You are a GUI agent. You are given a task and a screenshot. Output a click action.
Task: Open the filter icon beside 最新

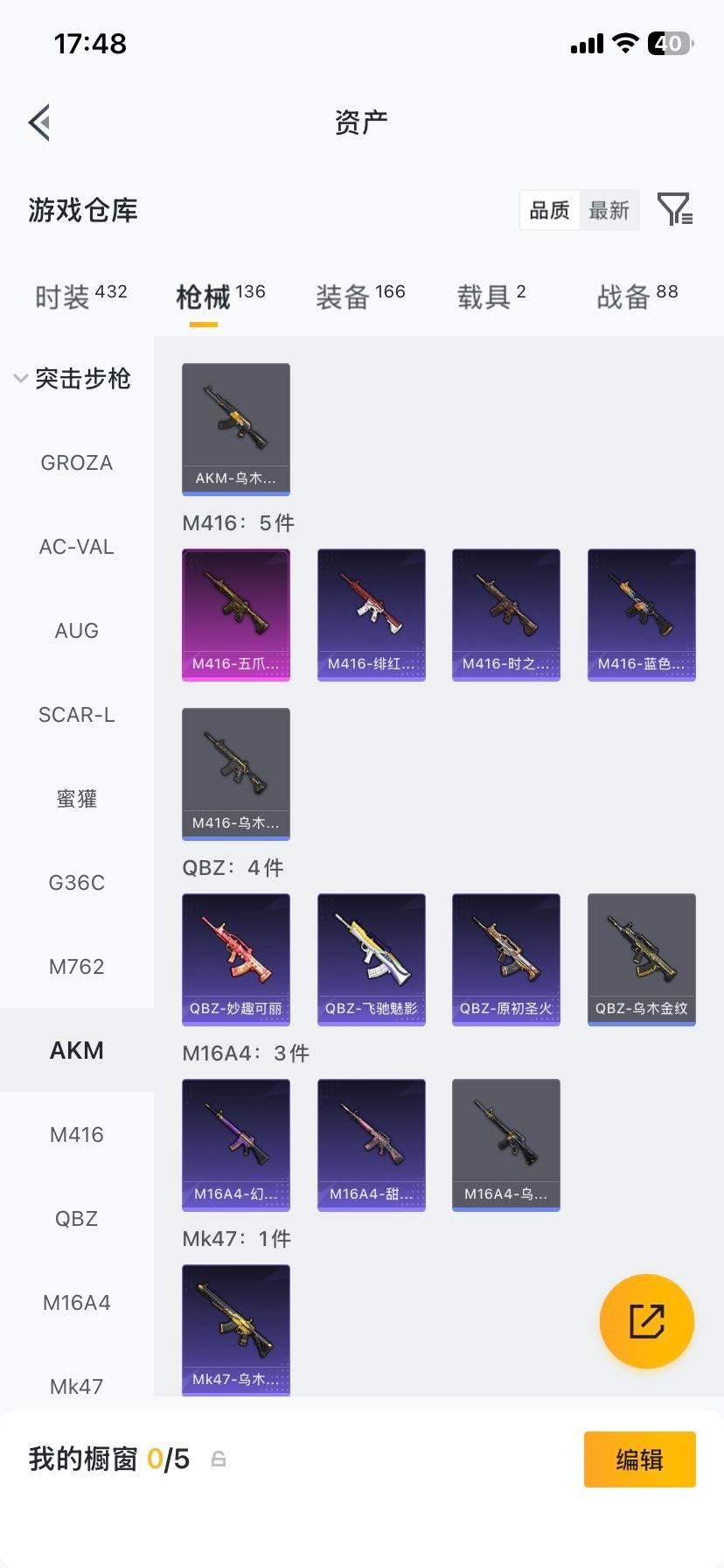coord(674,210)
